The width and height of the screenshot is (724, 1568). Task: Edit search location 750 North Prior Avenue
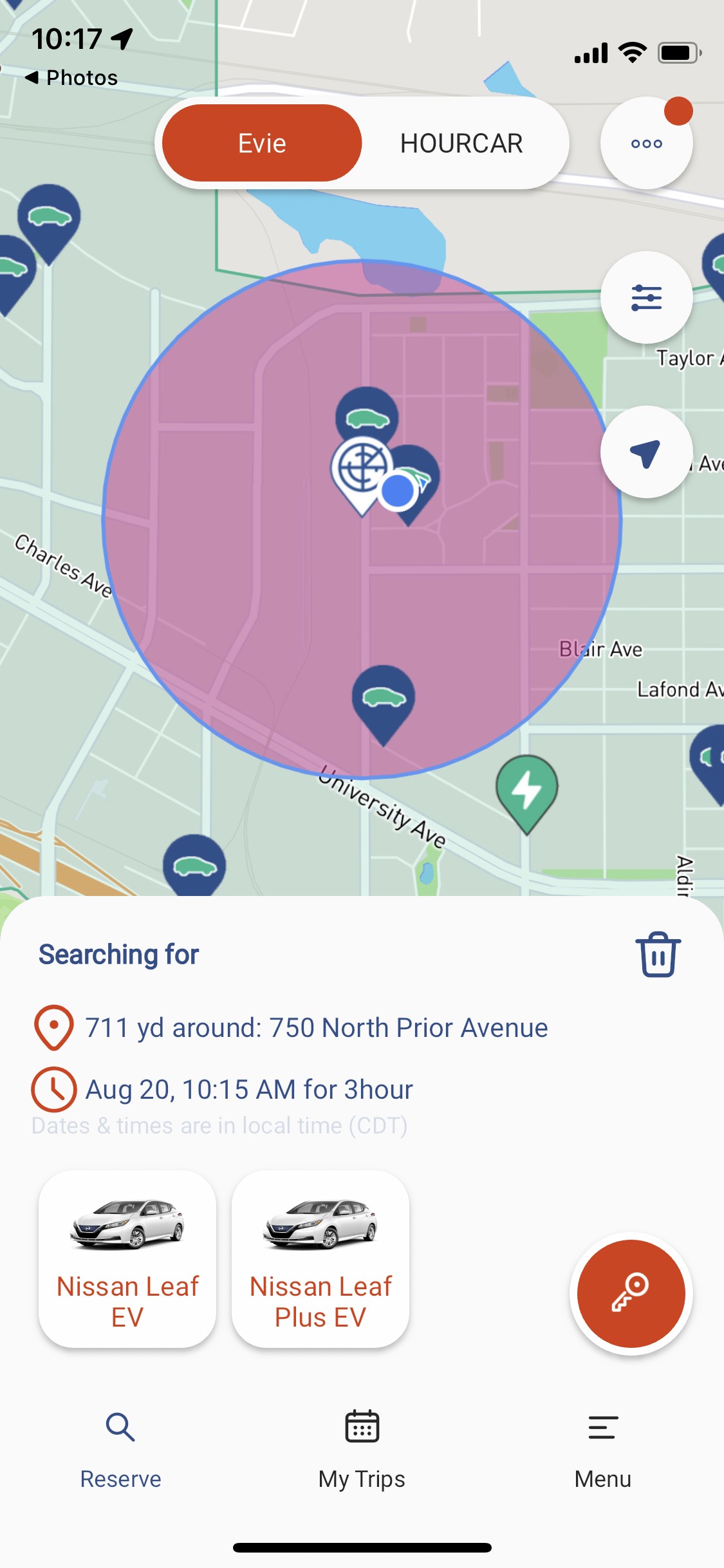point(316,1028)
